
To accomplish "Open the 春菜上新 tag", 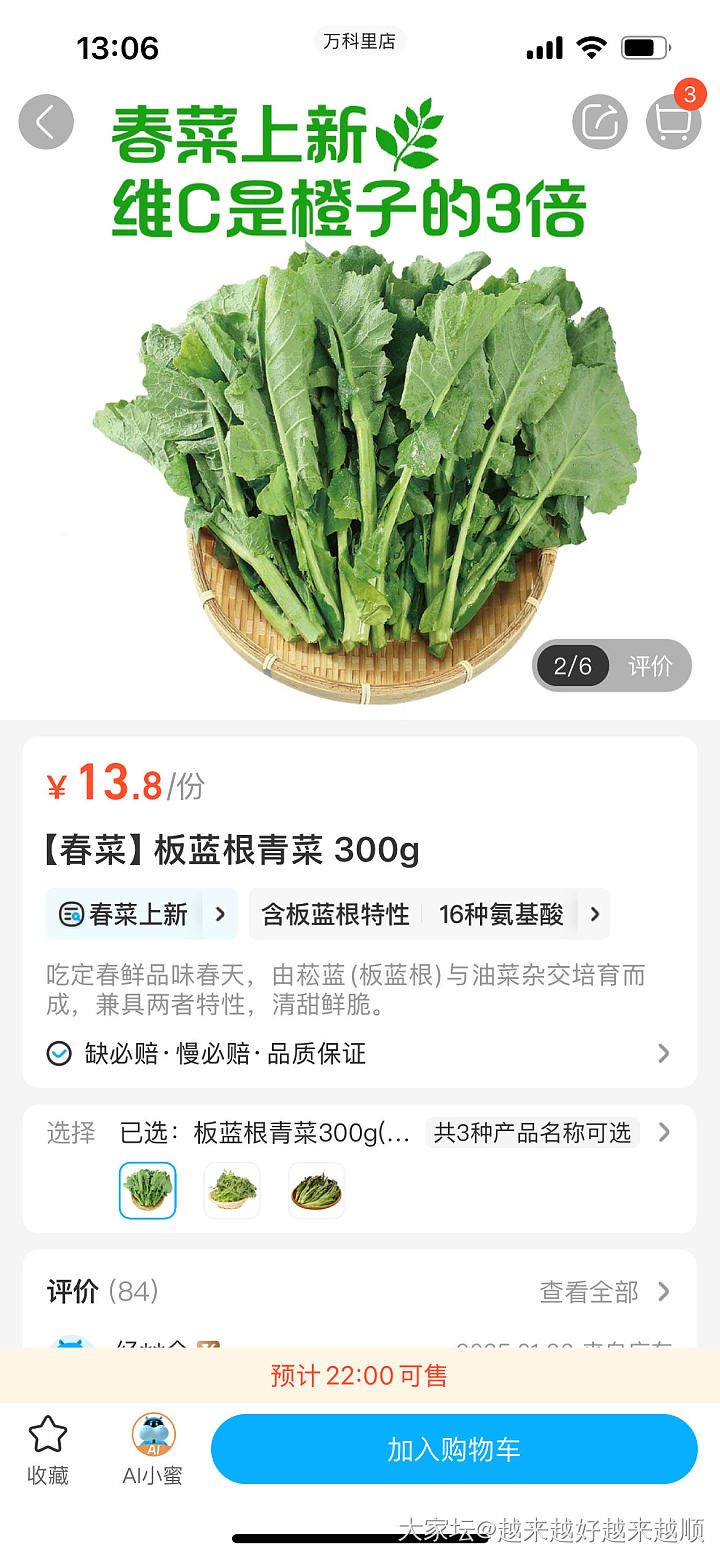I will pyautogui.click(x=141, y=914).
